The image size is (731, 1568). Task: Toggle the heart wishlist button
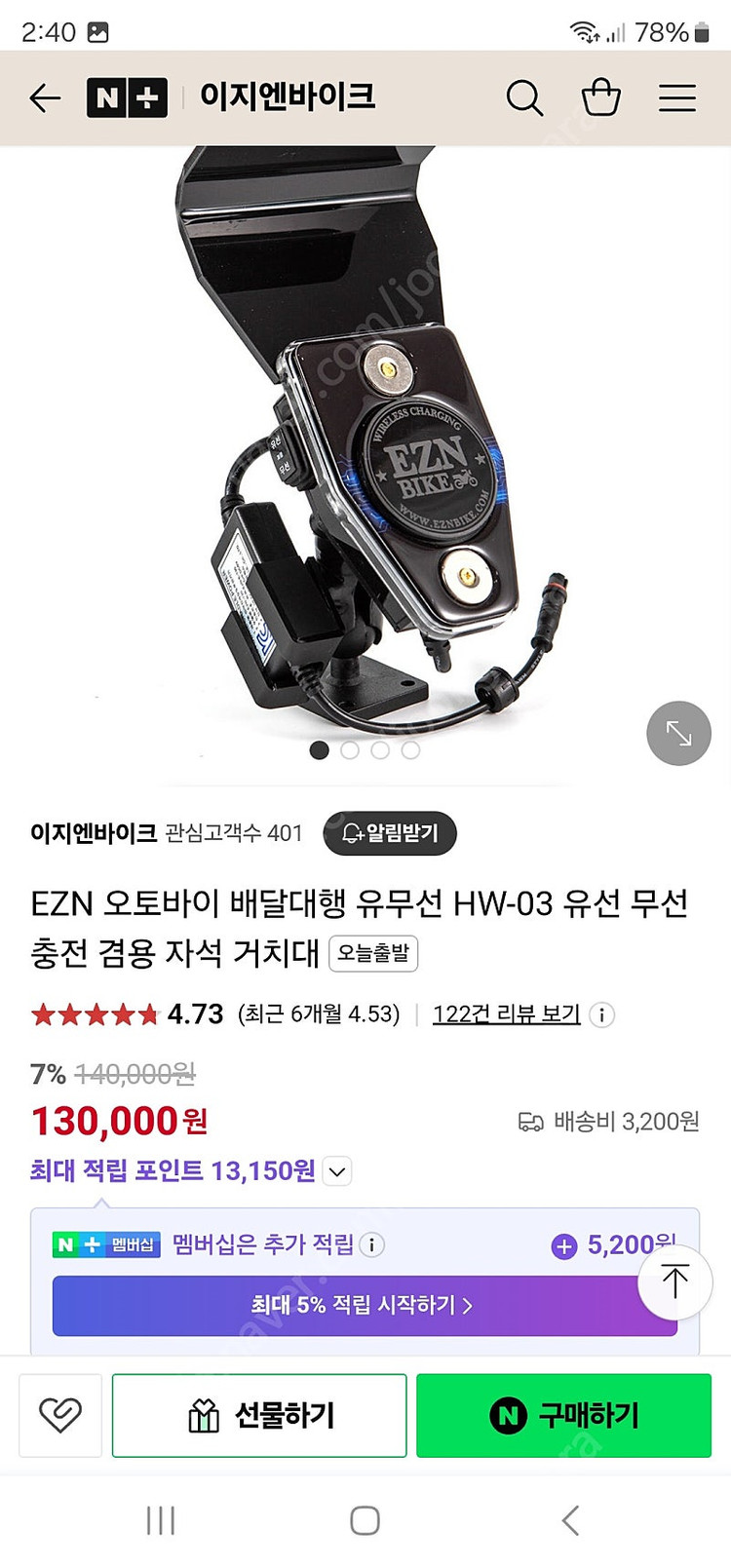[59, 1415]
